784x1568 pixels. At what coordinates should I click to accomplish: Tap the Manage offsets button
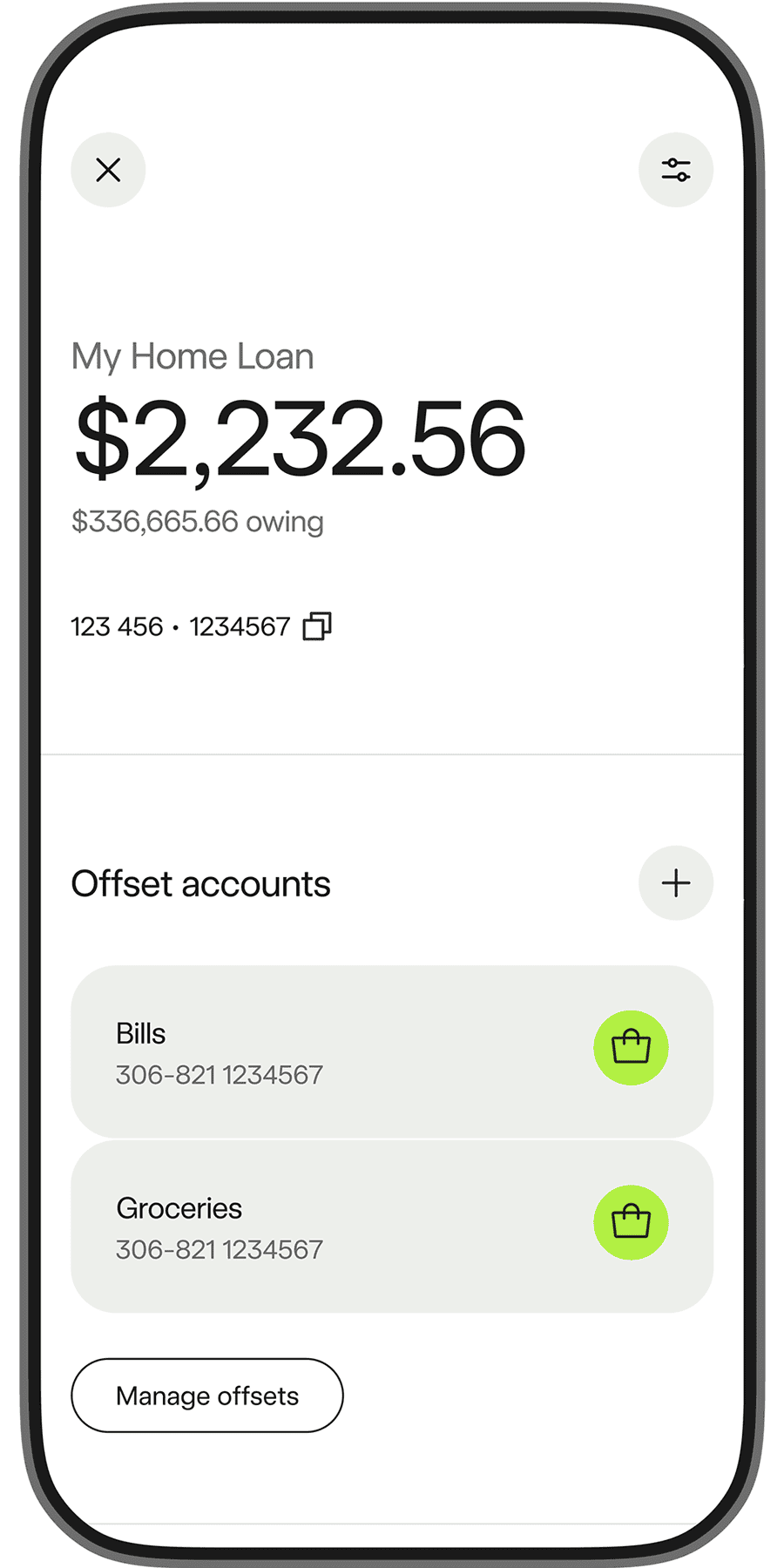pyautogui.click(x=207, y=1396)
